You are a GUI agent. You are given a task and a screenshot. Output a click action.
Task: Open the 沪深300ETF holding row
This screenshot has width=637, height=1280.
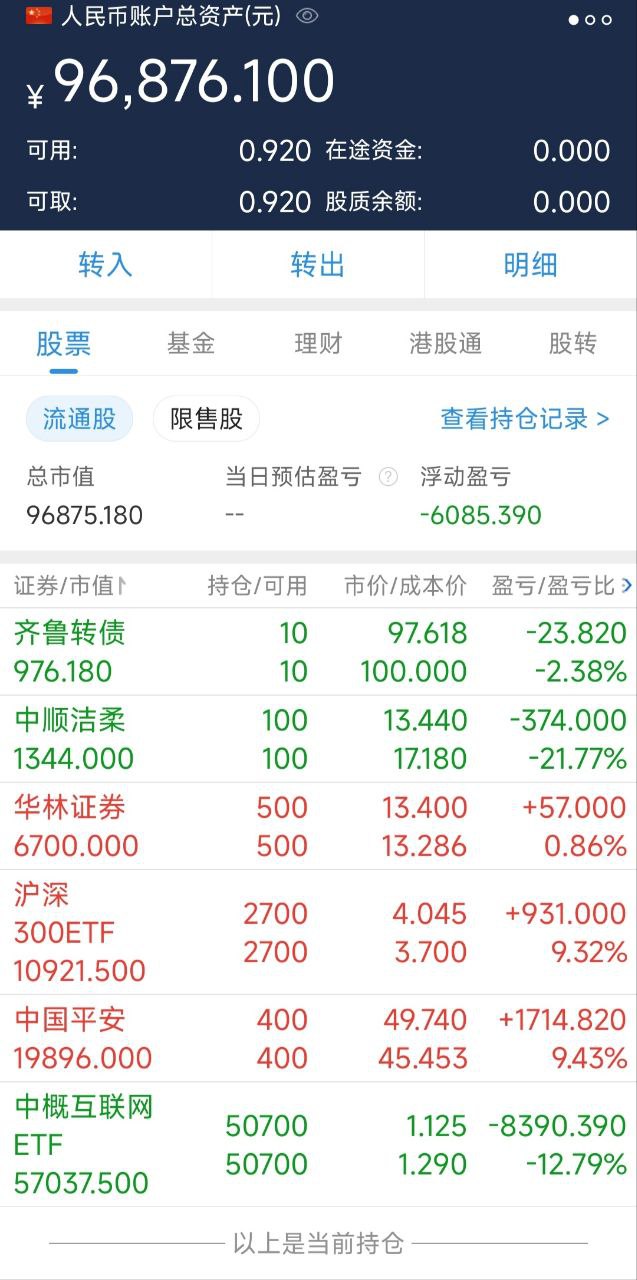(x=318, y=932)
